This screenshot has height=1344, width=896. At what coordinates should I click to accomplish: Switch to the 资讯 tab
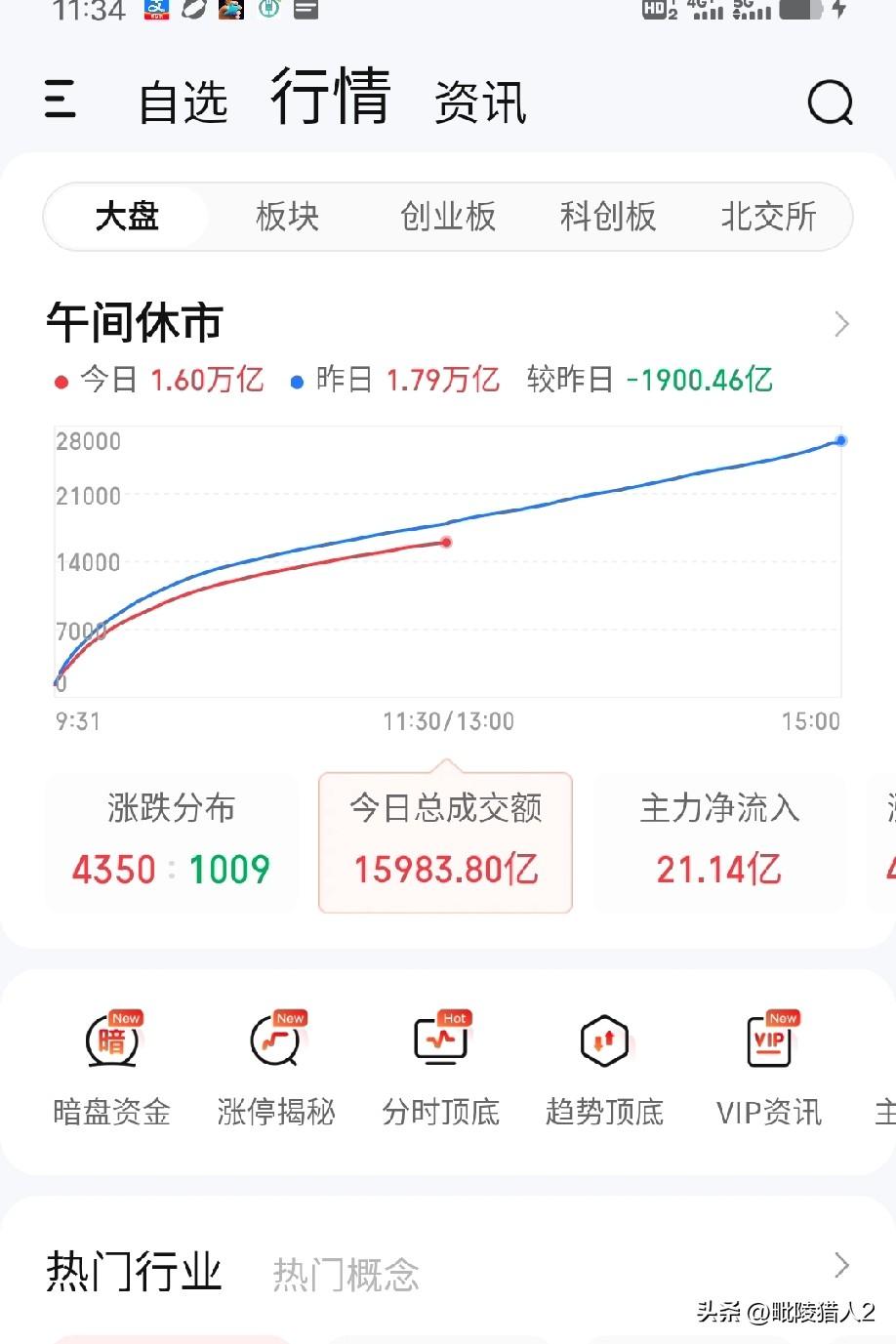(481, 102)
